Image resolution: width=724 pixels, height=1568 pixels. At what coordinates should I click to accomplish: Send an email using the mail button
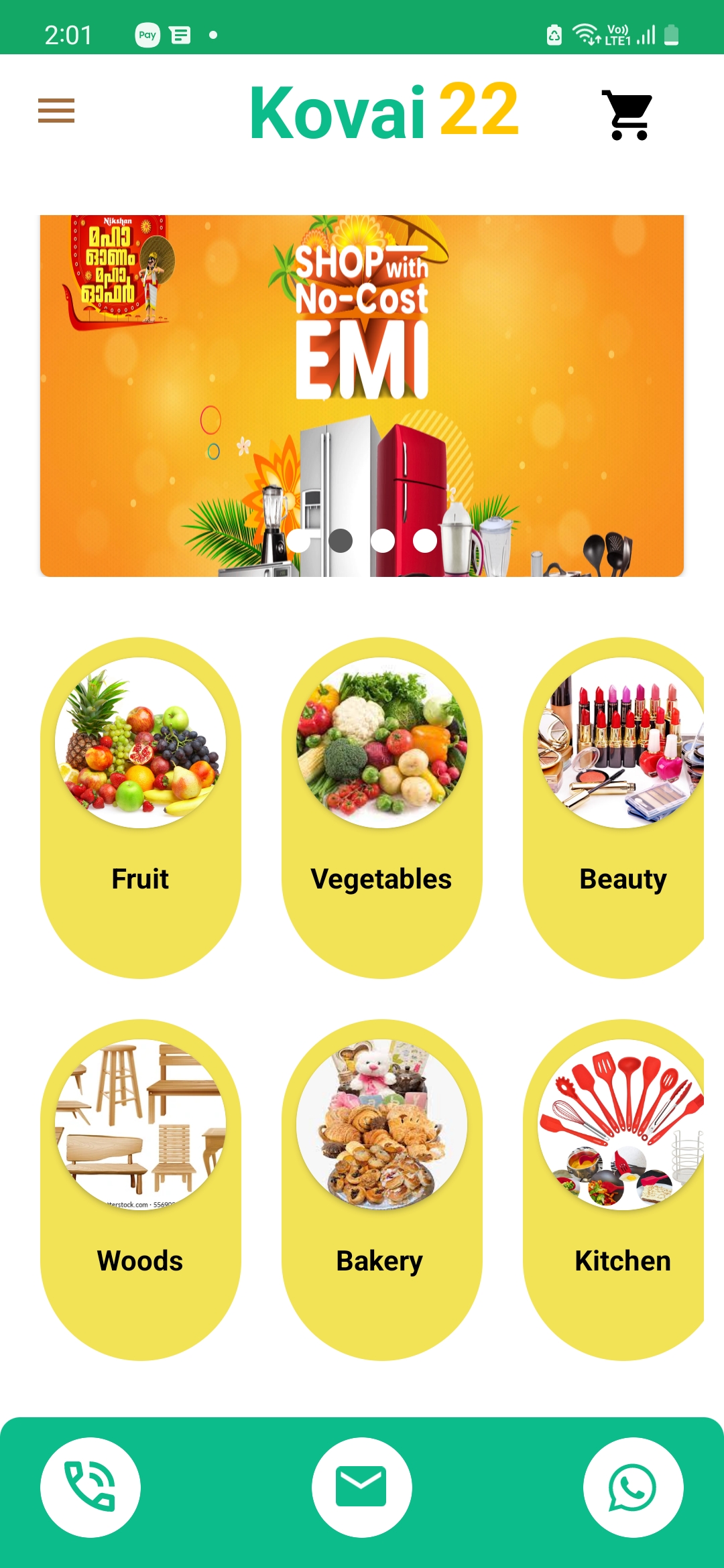coord(361,1487)
